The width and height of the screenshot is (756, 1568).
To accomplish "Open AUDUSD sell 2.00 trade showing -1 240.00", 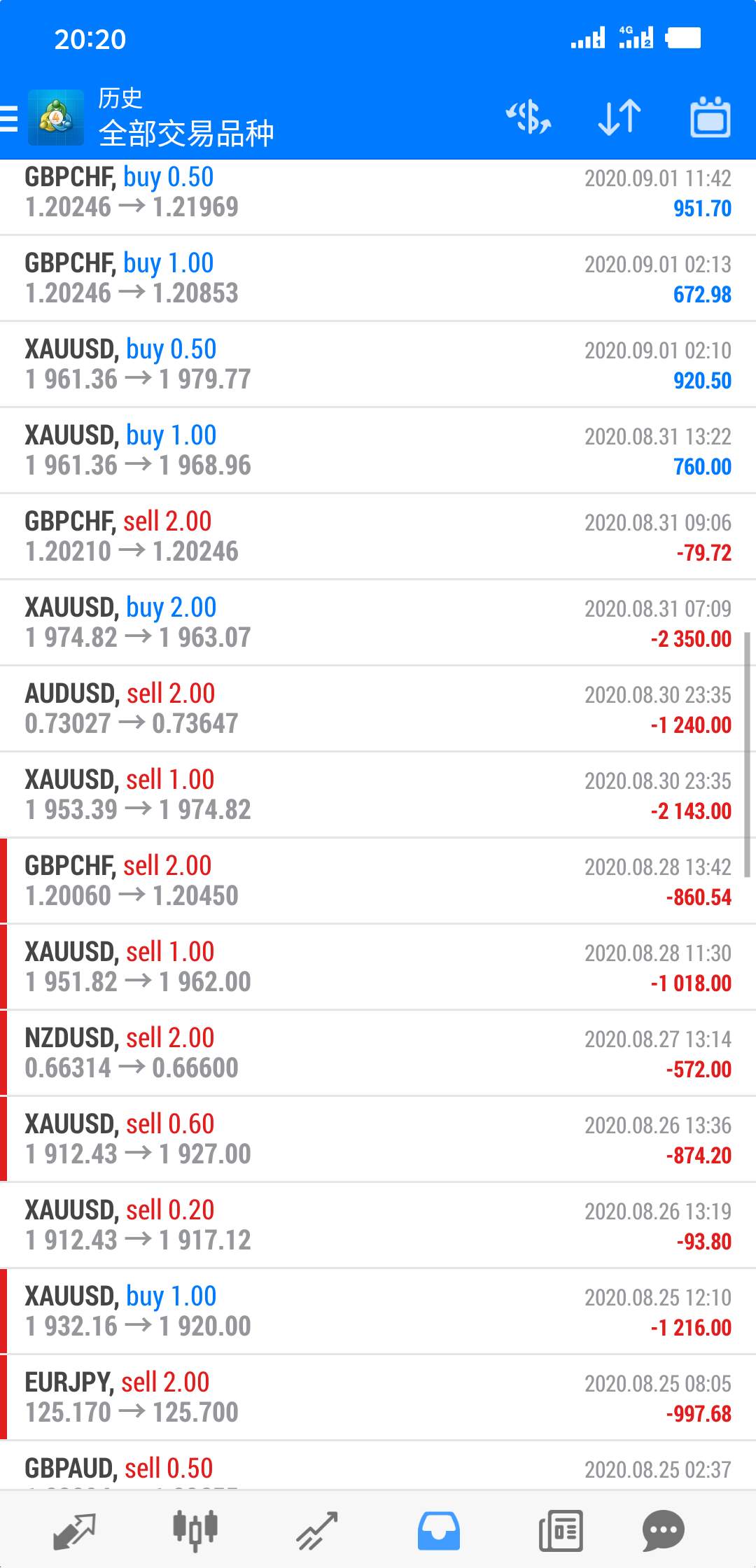I will tap(378, 709).
